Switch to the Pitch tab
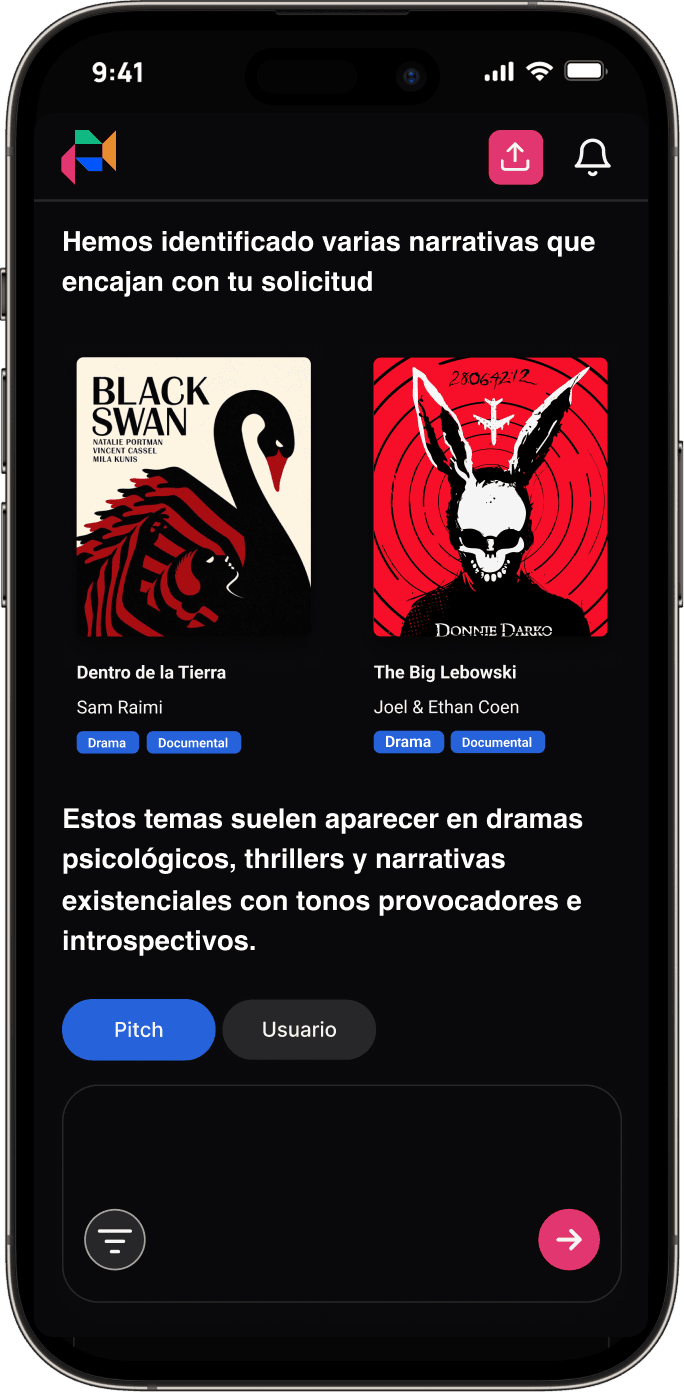The height and width of the screenshot is (1394, 684). [x=138, y=1030]
